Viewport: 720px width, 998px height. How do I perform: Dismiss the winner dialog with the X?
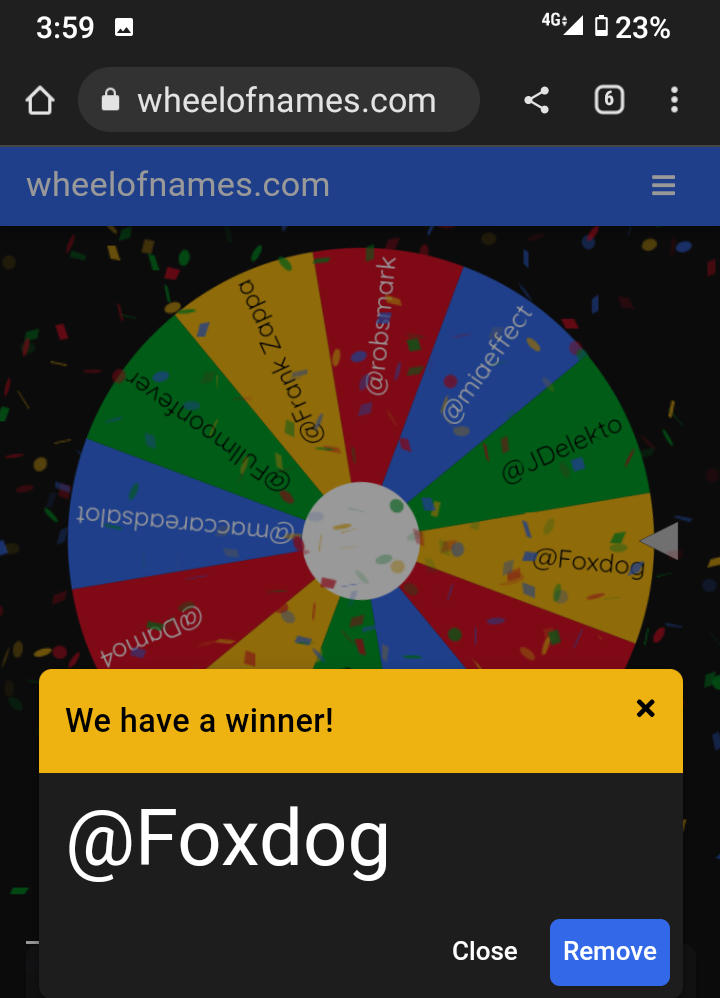[646, 709]
